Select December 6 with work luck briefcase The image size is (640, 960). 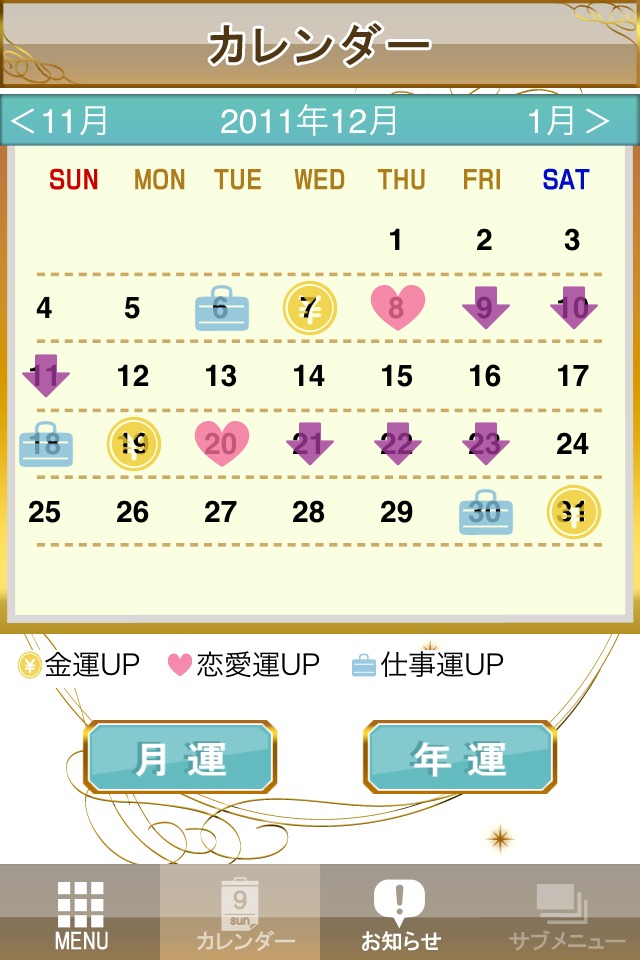coord(221,307)
